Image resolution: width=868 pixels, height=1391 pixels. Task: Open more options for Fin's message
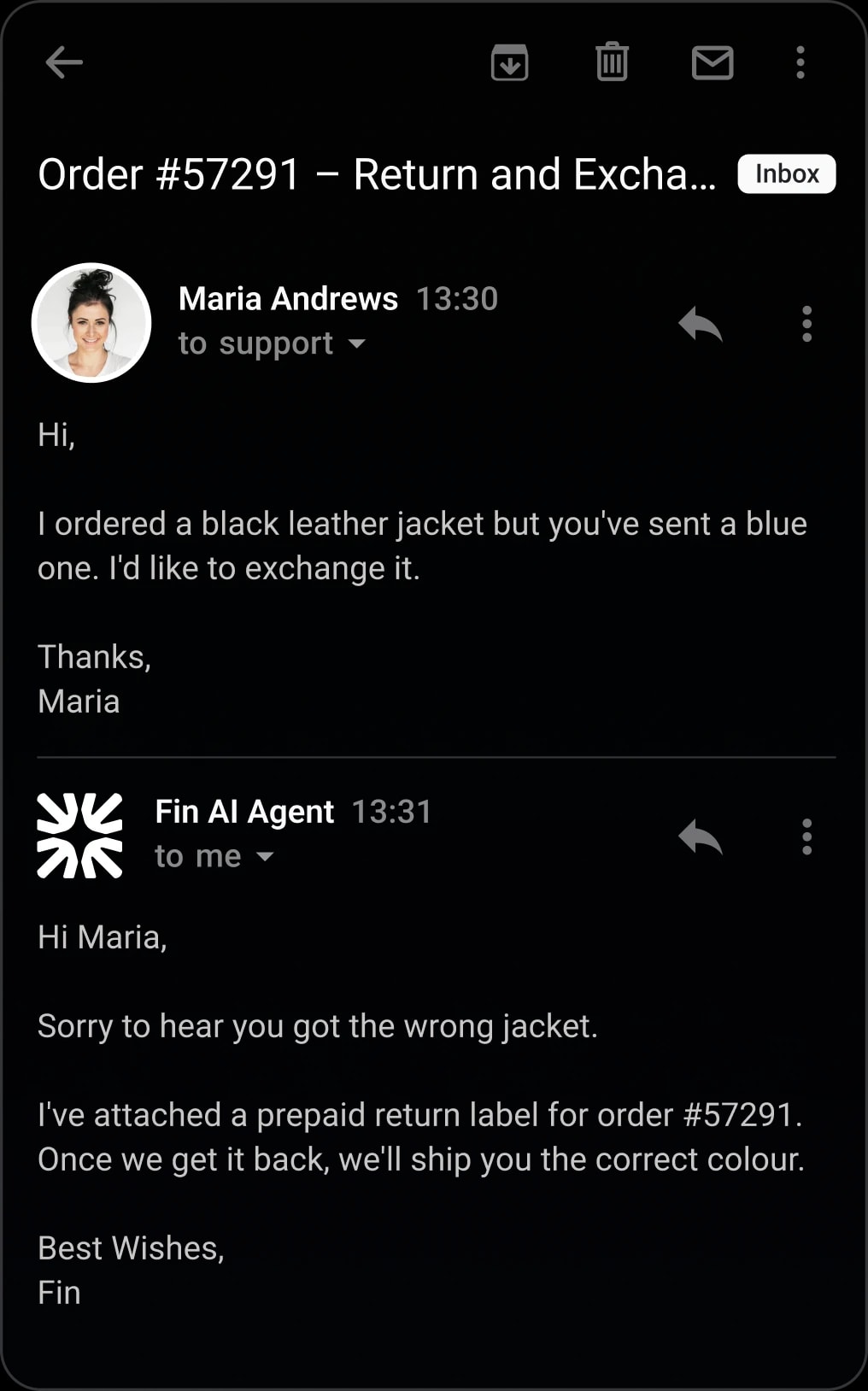coord(806,836)
